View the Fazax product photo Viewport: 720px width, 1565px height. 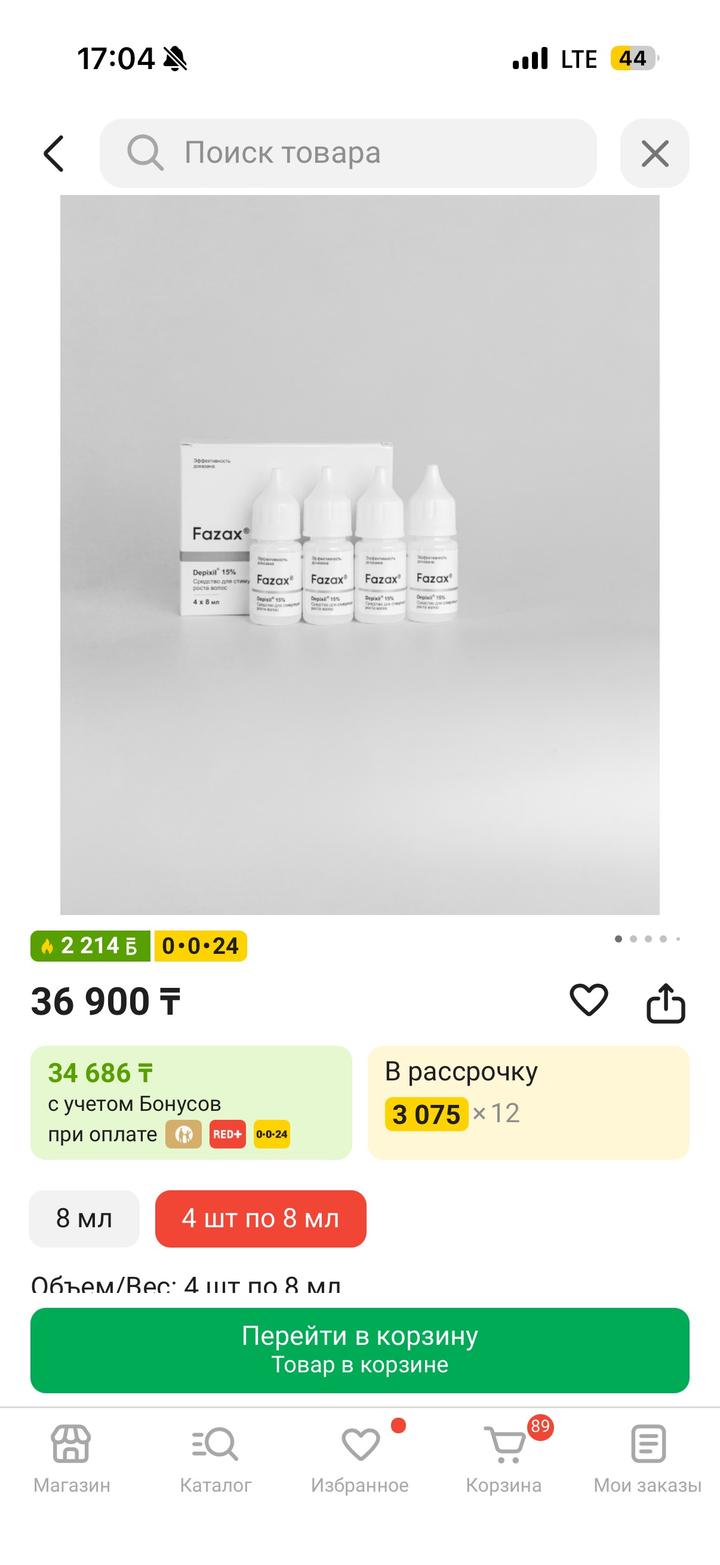tap(360, 554)
